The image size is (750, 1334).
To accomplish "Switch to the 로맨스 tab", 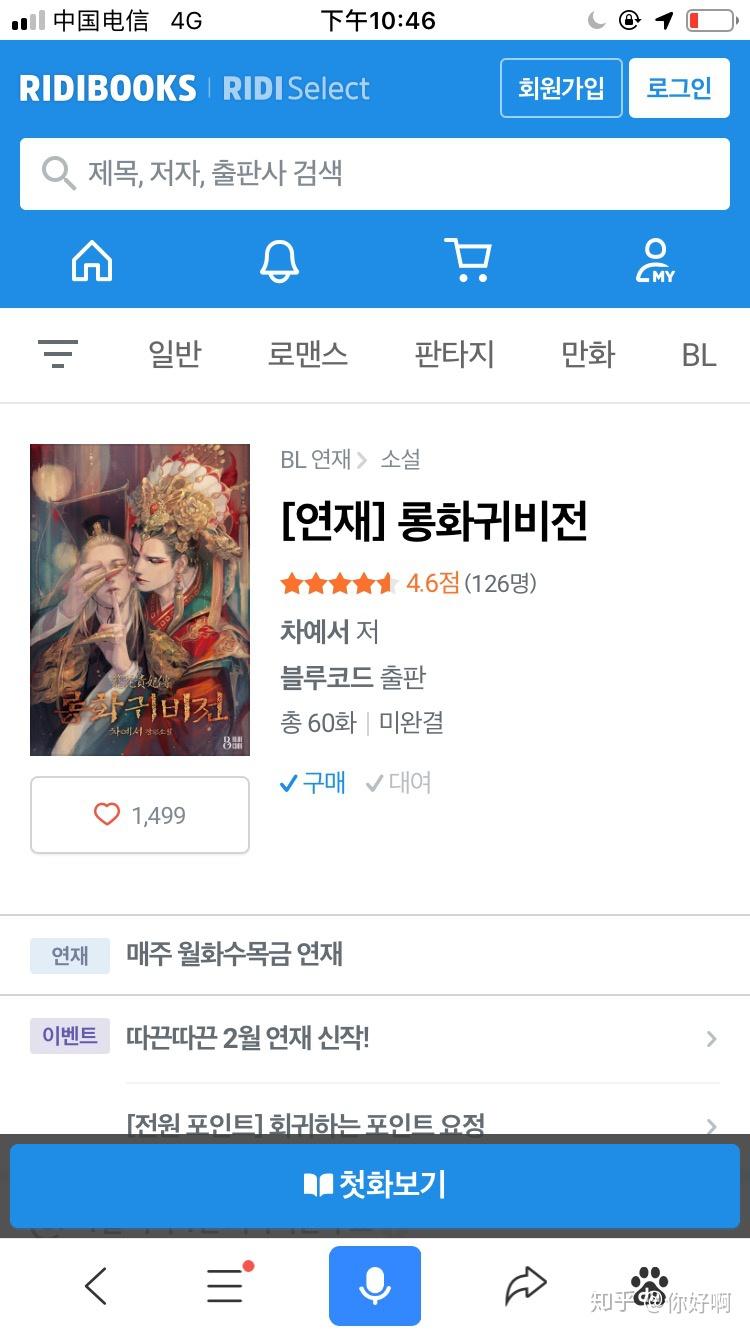I will [x=308, y=354].
